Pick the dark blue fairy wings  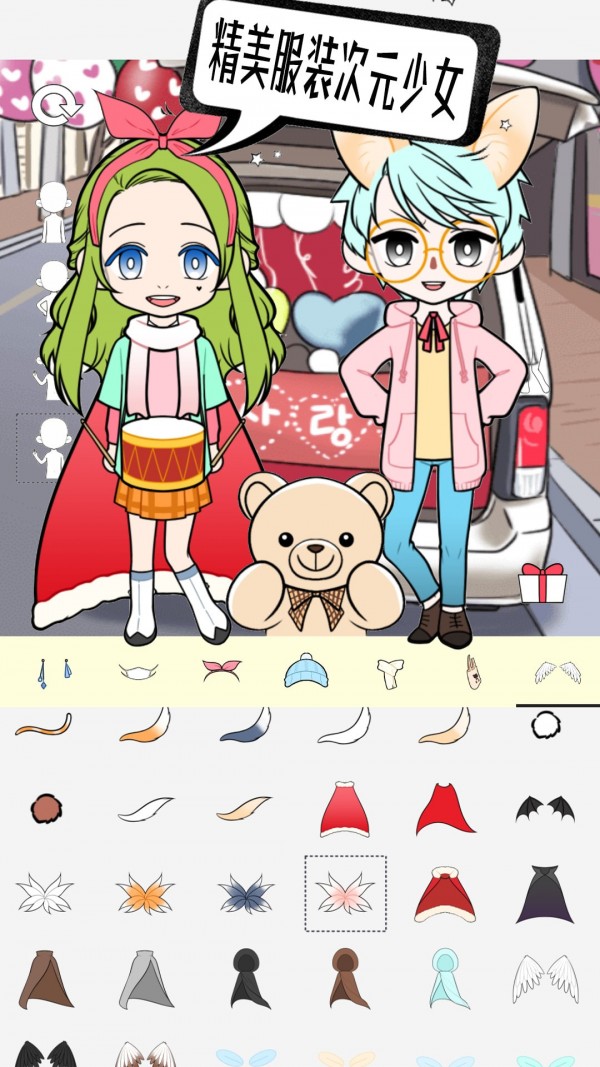245,893
